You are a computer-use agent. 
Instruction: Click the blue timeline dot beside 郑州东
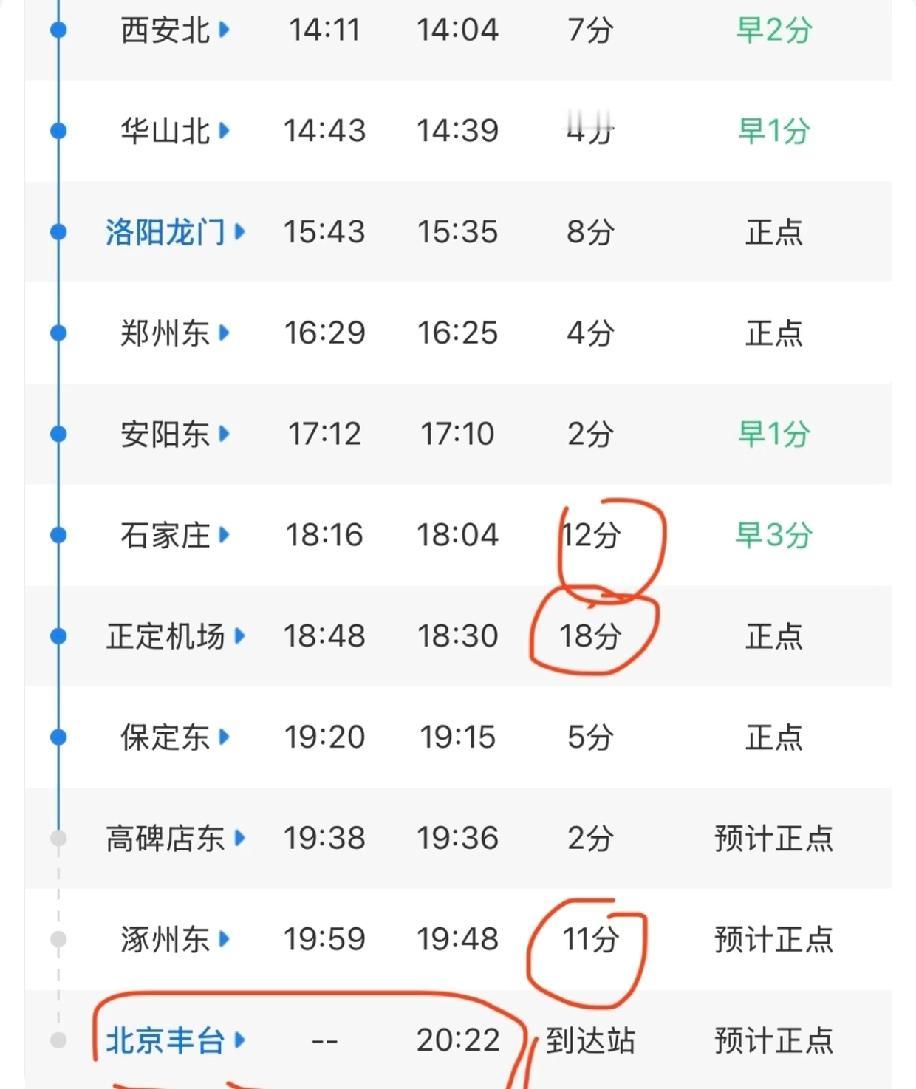point(57,334)
